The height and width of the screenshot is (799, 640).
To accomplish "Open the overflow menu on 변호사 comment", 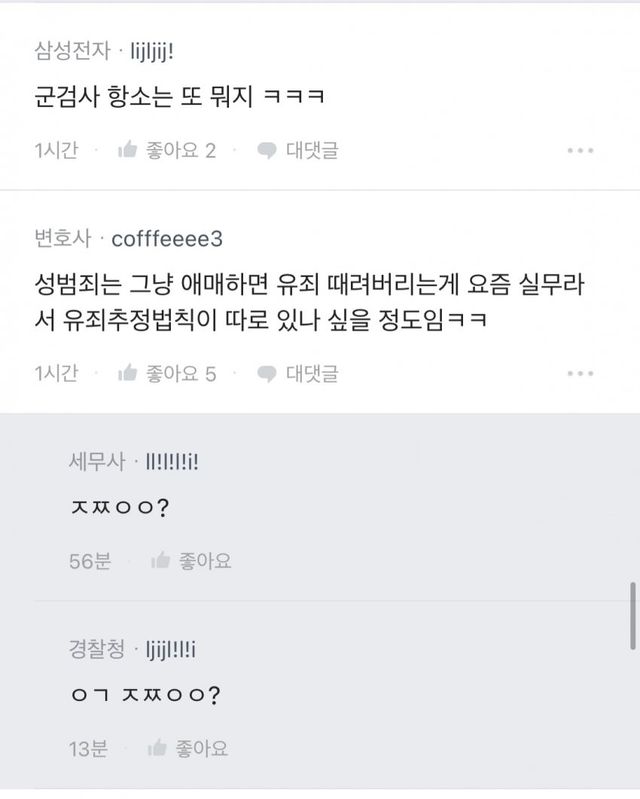I will 580,374.
